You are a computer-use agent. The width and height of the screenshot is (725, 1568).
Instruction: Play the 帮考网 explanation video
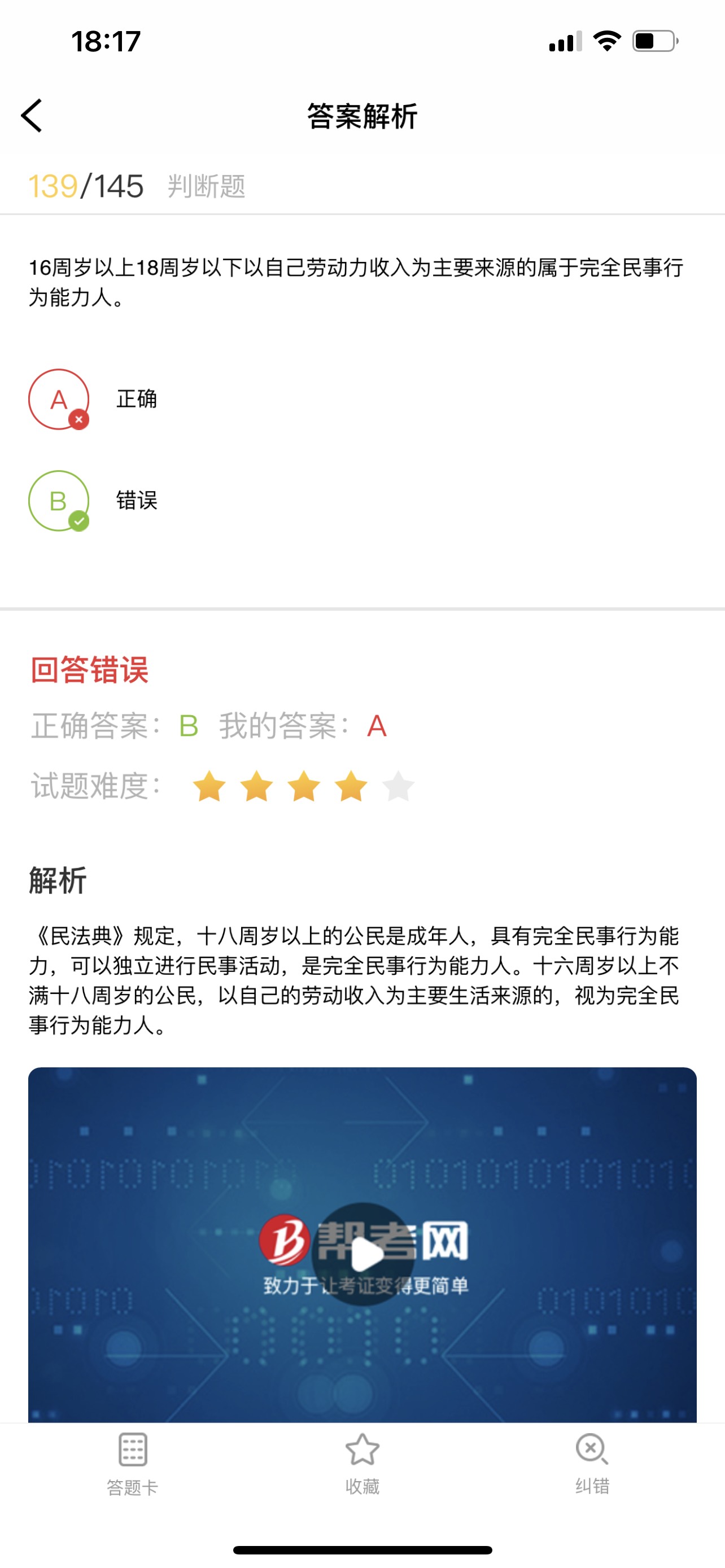pyautogui.click(x=363, y=1254)
